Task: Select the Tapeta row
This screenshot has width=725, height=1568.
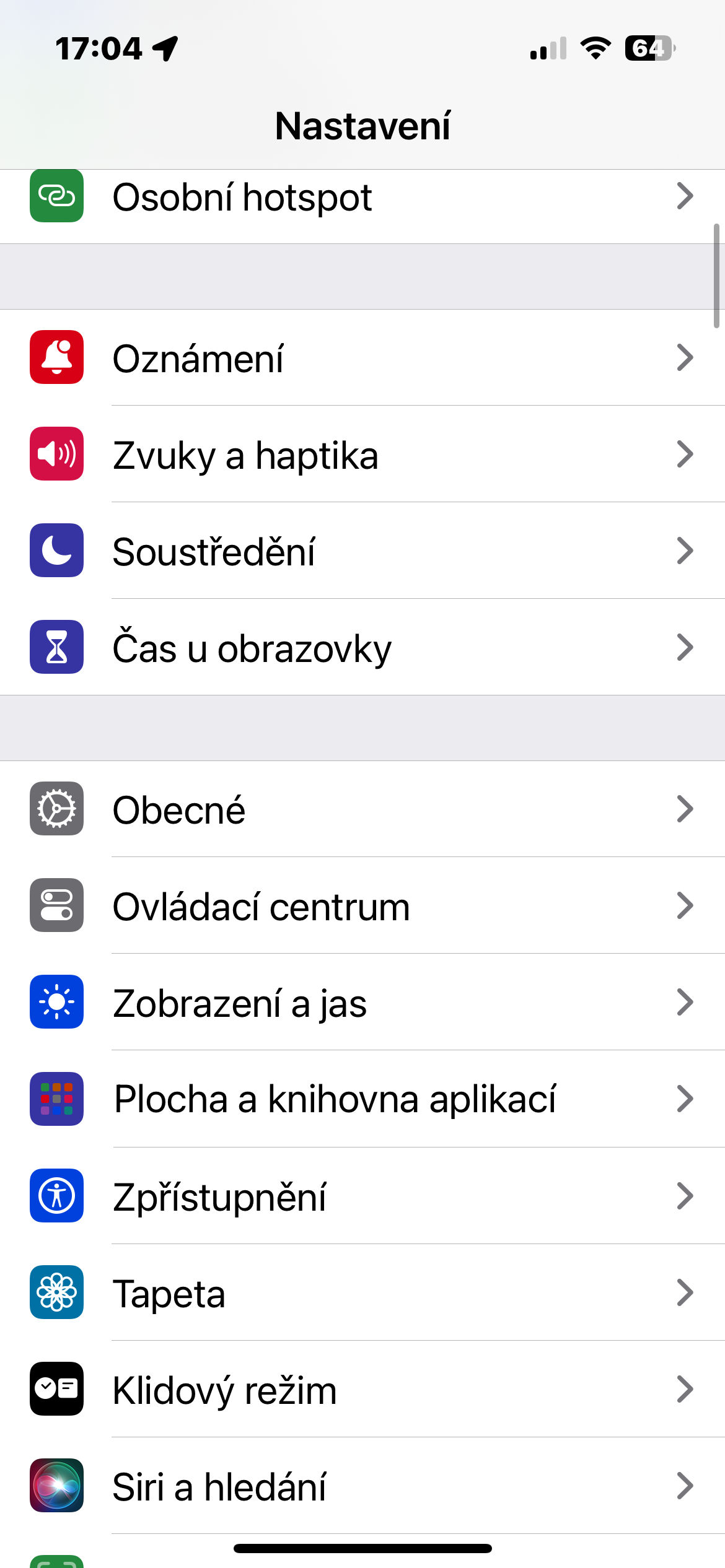Action: 362,1293
